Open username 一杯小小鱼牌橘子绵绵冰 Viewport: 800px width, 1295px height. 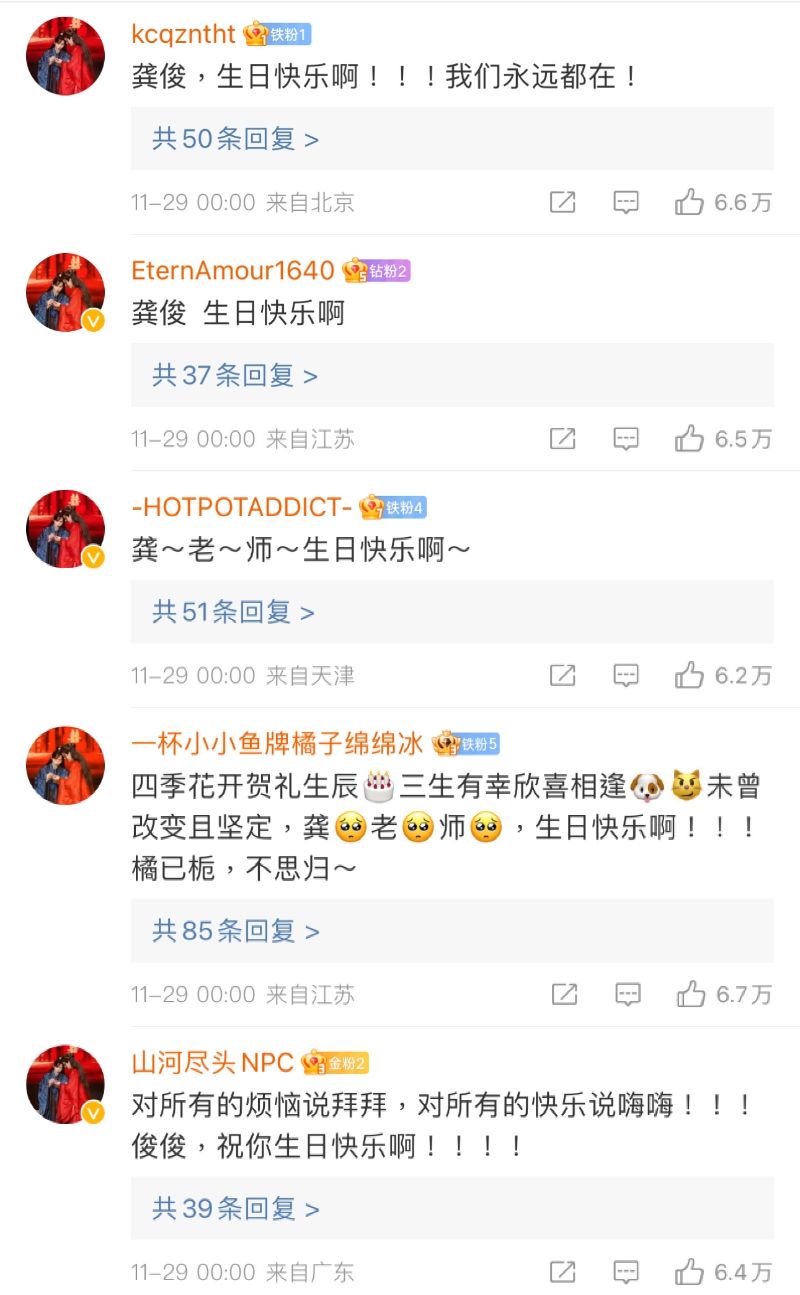[279, 743]
